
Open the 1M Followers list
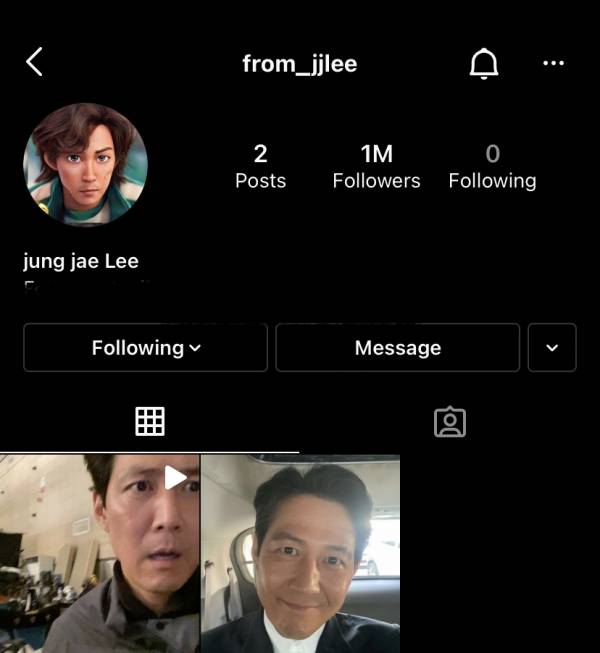[376, 166]
